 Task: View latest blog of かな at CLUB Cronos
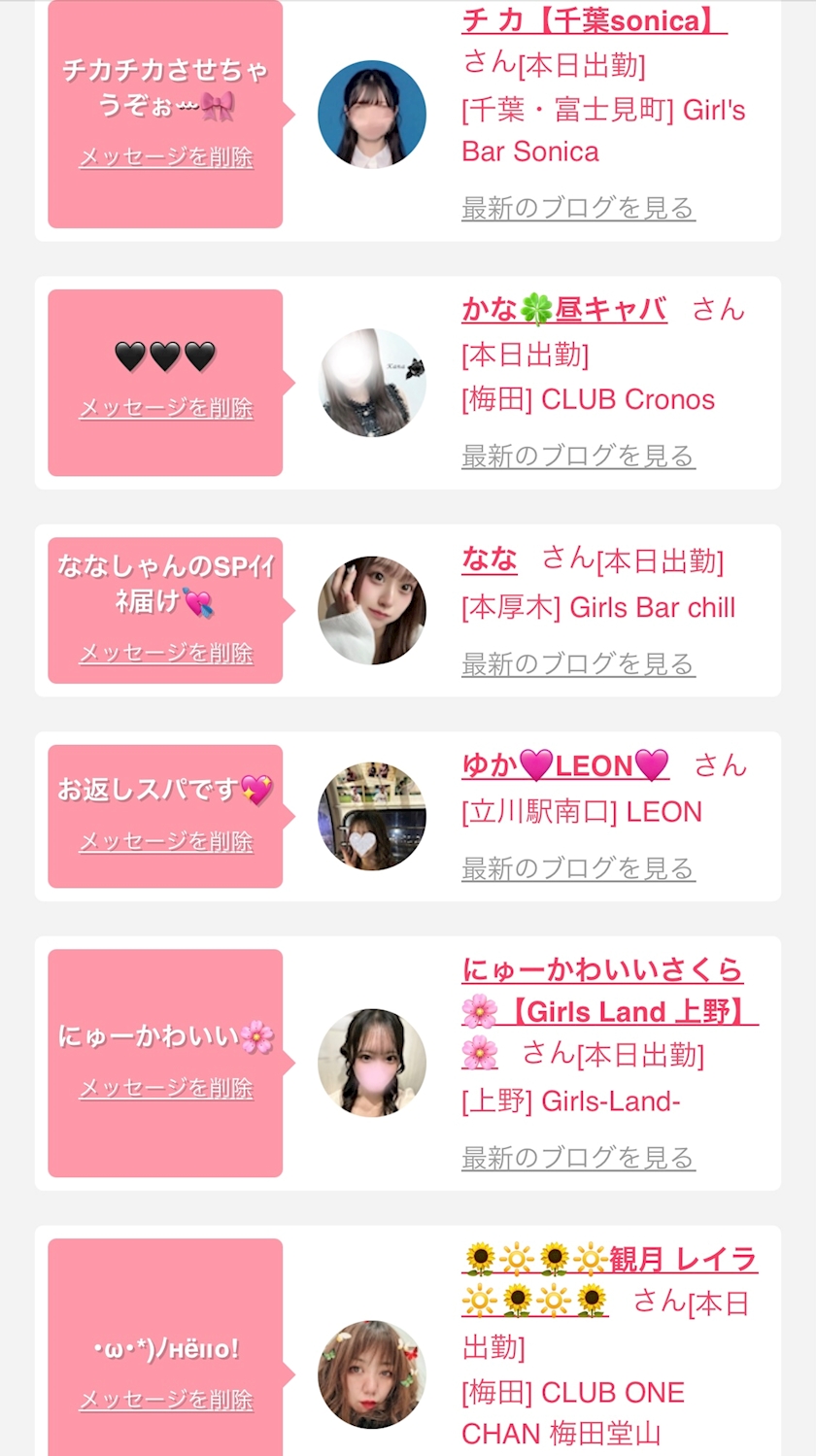tap(578, 456)
